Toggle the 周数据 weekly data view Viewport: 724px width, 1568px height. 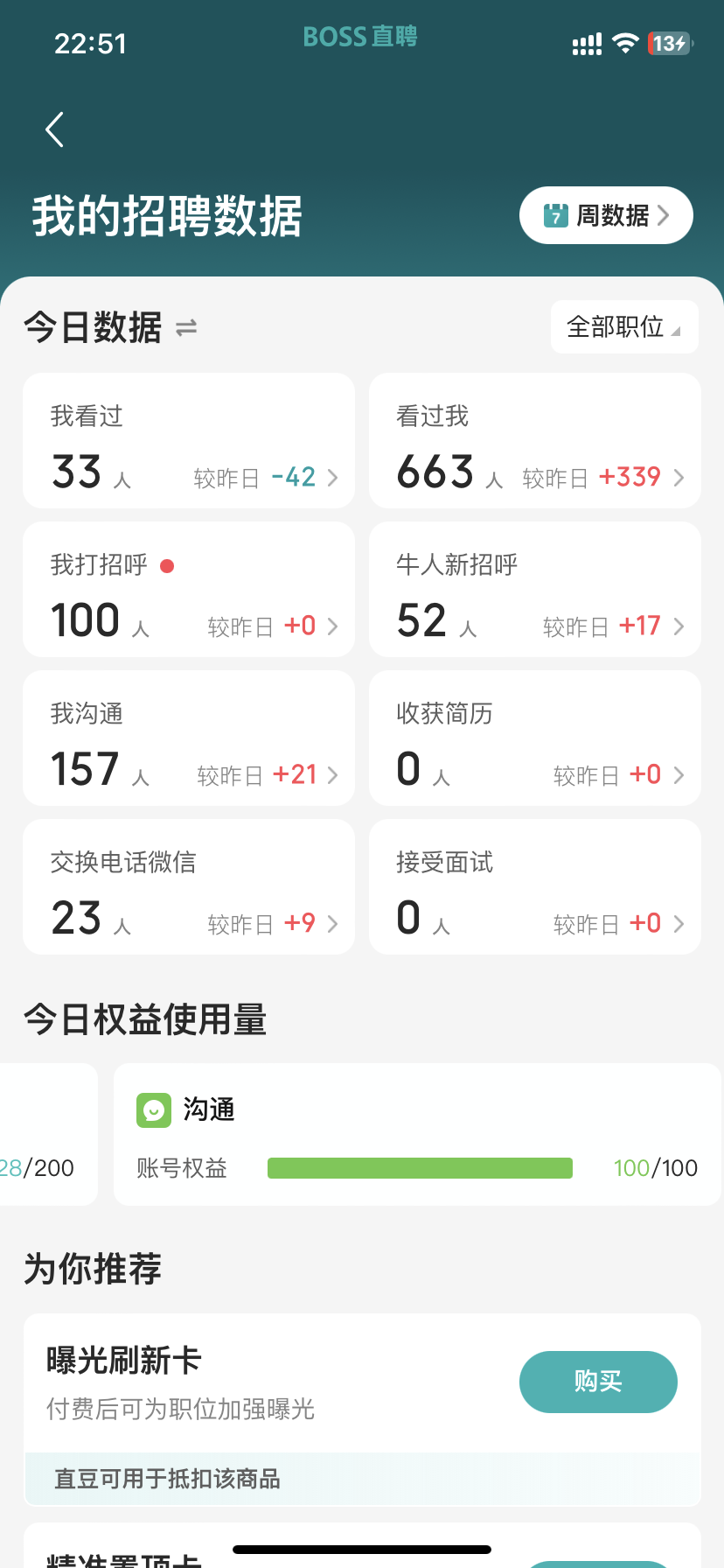click(x=606, y=214)
